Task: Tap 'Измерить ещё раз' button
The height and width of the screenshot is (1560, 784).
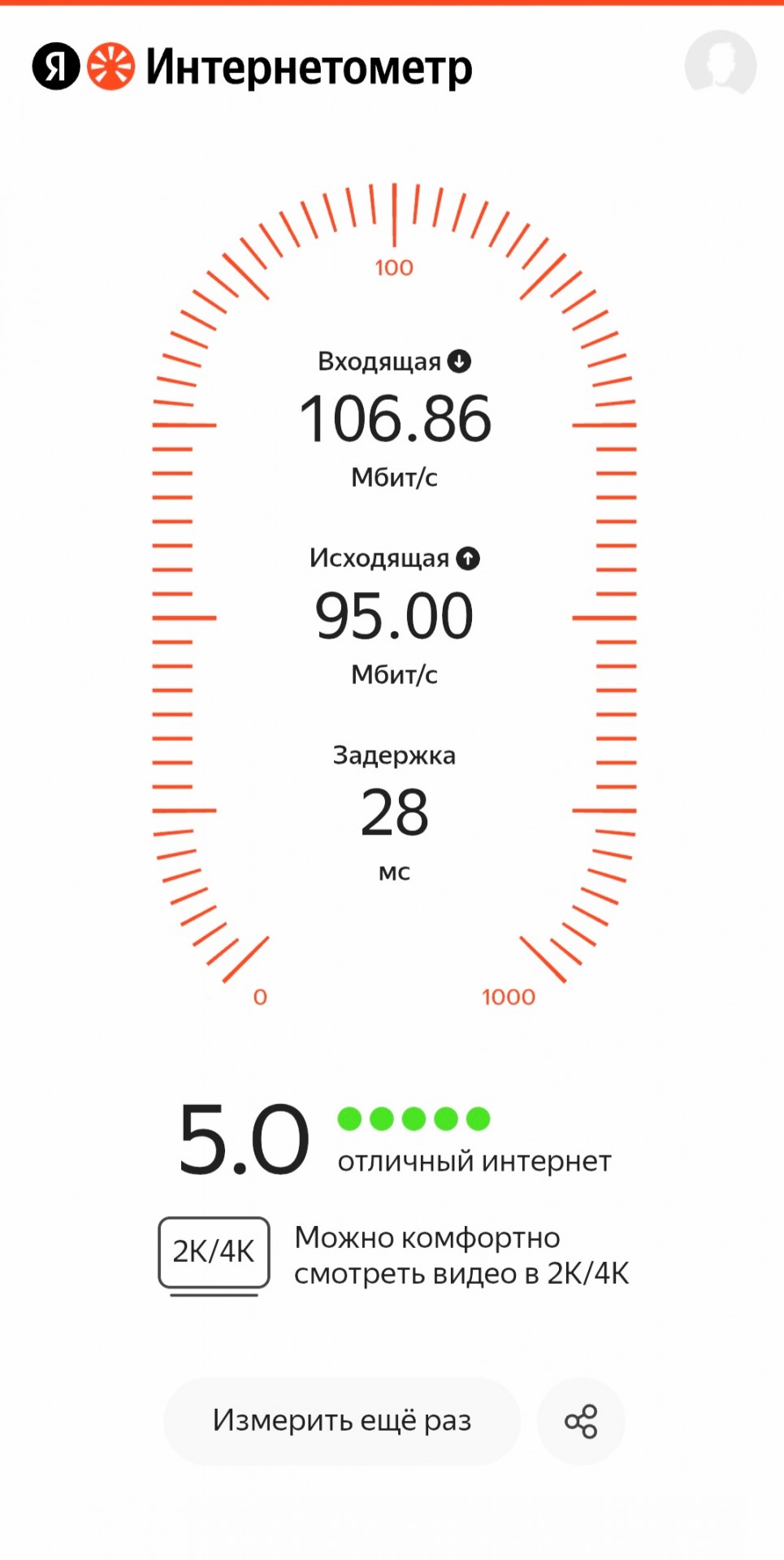Action: tap(341, 1420)
